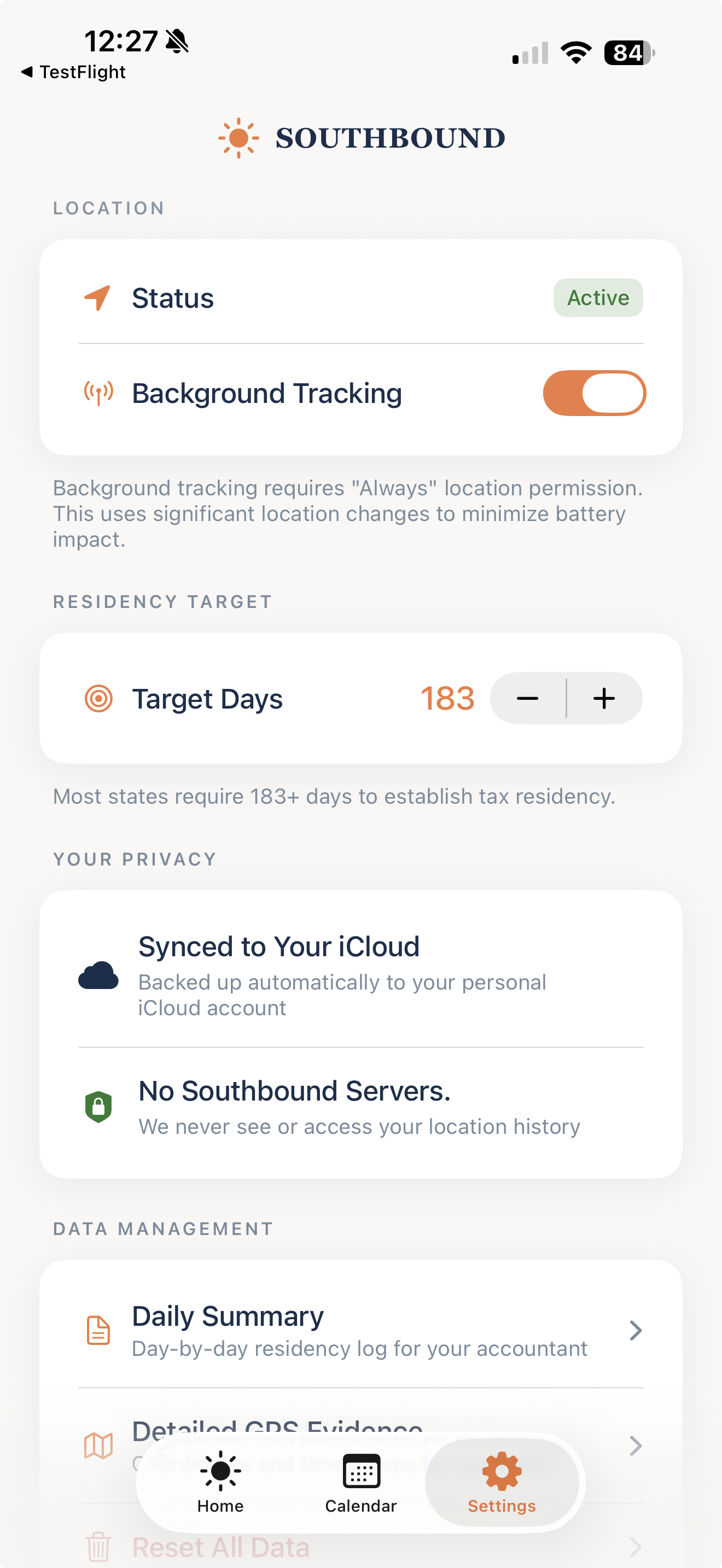Viewport: 722px width, 1568px height.
Task: Increase Target Days with the plus button
Action: click(x=604, y=698)
